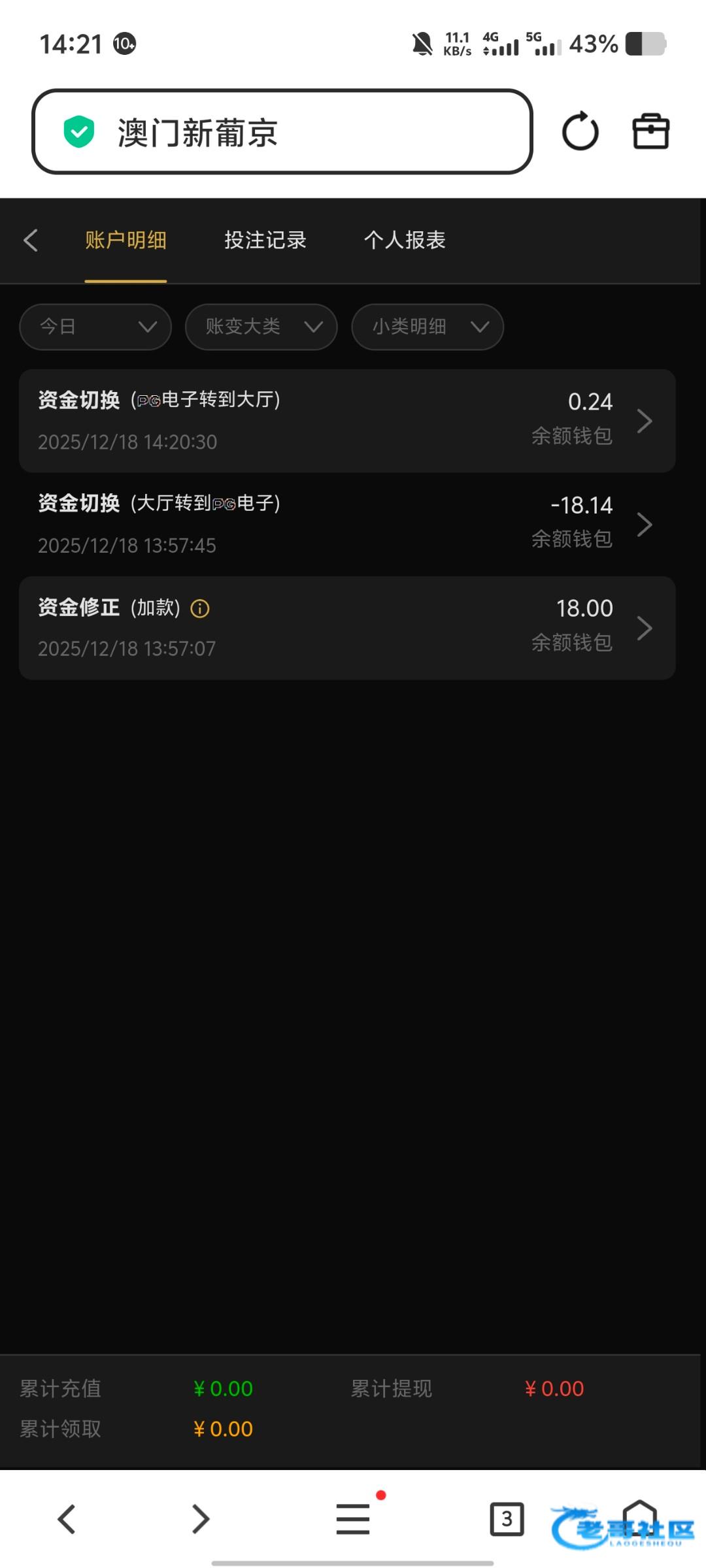Go back using the arrow beside 账户明细
The width and height of the screenshot is (706, 1568).
(x=31, y=240)
